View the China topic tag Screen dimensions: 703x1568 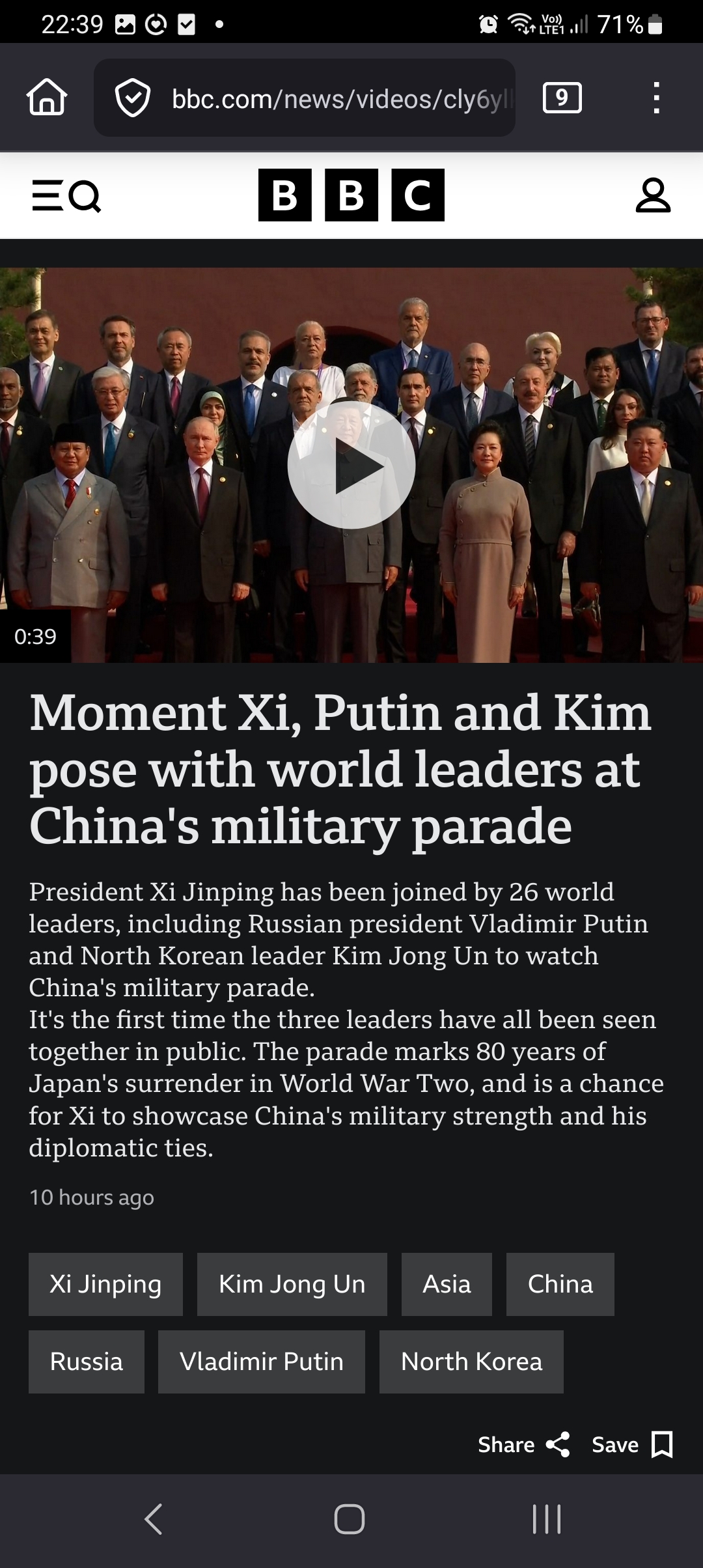pyautogui.click(x=560, y=1284)
